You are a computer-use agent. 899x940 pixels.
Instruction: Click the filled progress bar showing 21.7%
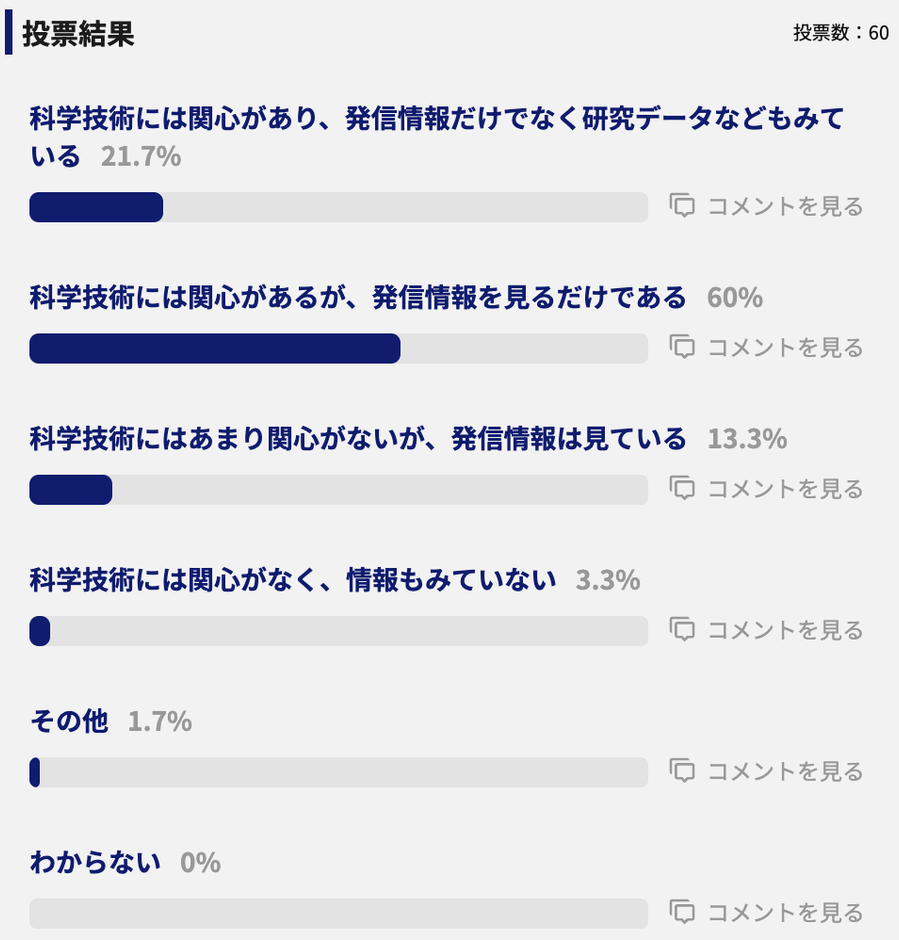click(x=95, y=207)
